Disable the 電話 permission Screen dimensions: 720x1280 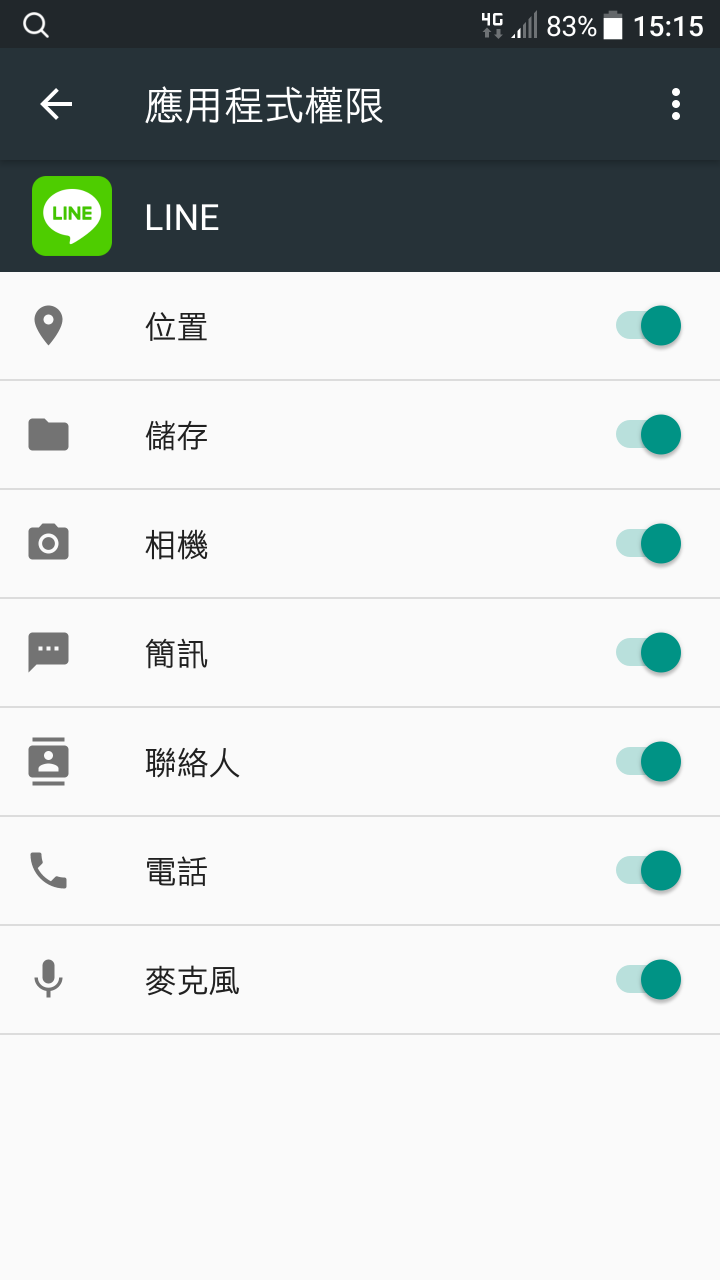click(x=649, y=871)
